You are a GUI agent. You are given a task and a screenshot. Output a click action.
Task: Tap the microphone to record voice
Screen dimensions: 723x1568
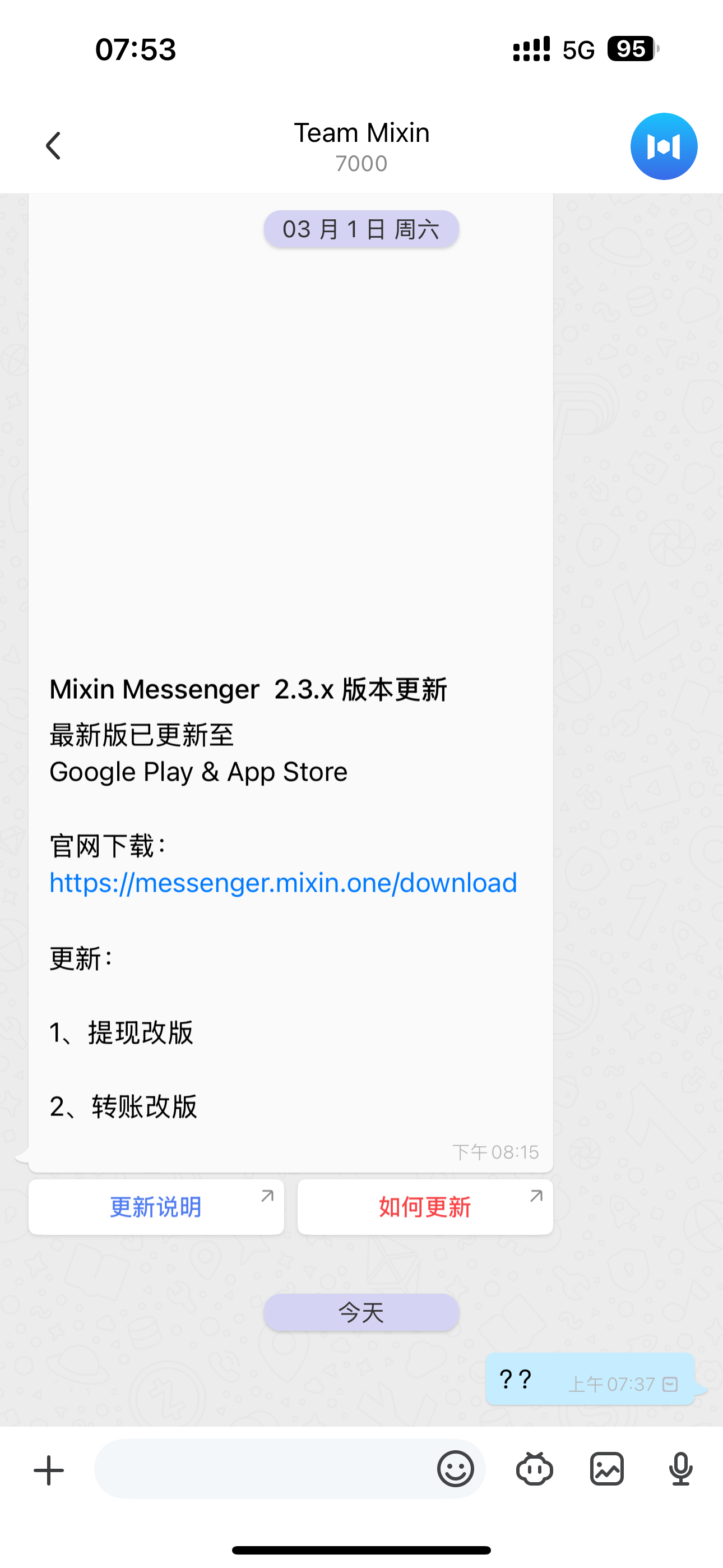tap(680, 1469)
